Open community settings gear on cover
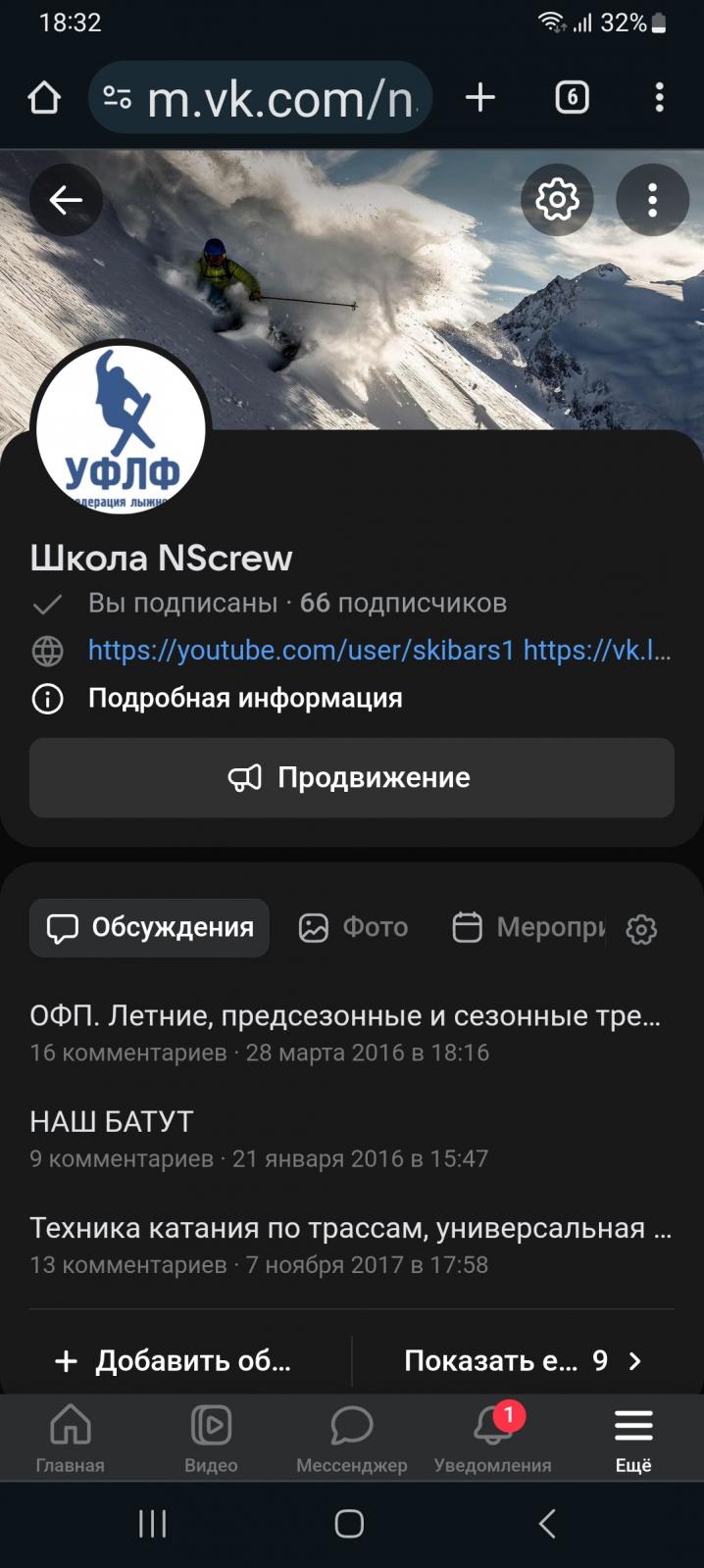 (x=557, y=200)
